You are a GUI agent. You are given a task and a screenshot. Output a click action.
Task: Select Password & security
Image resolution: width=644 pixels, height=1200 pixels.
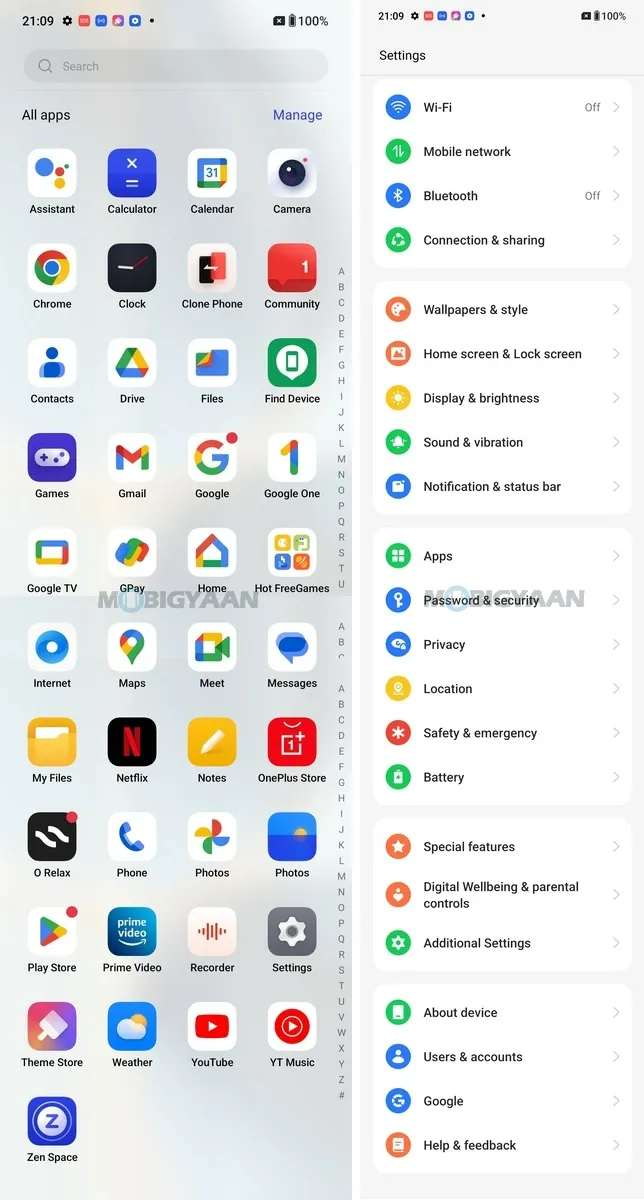[502, 600]
